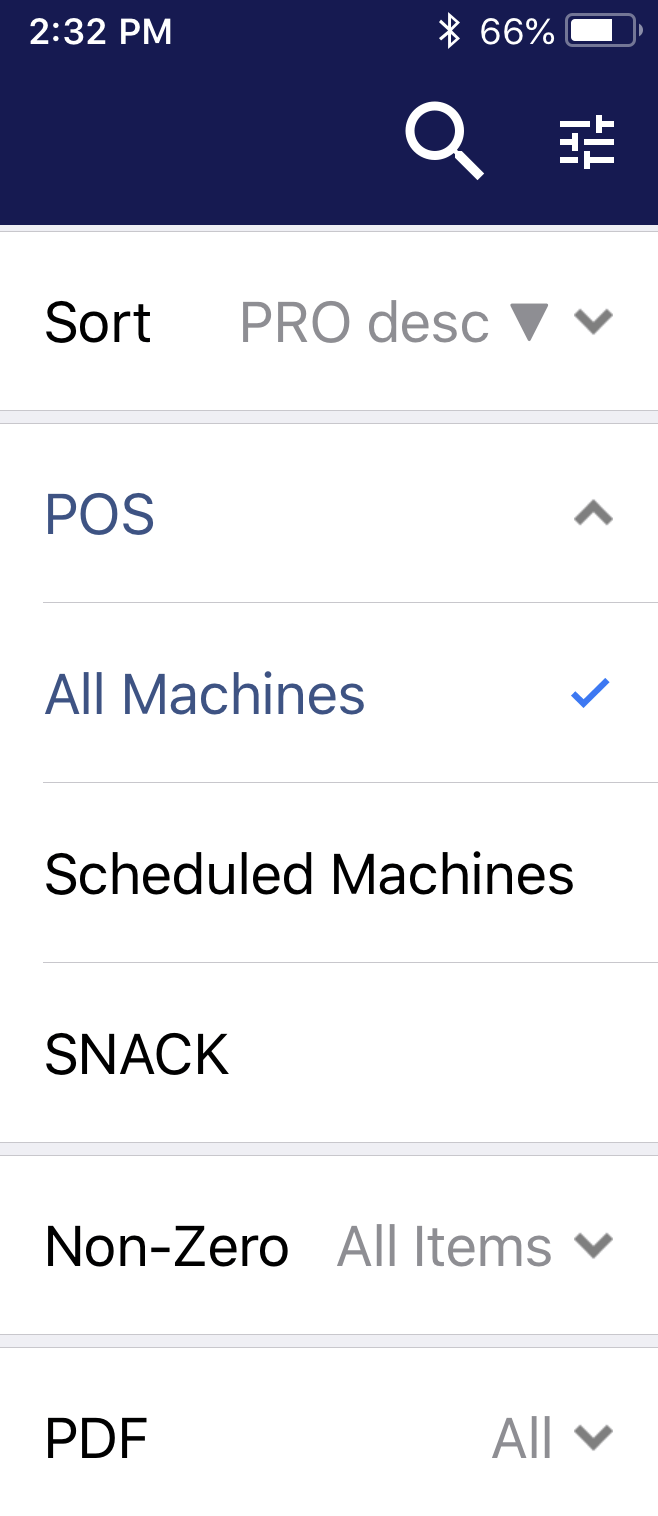
Task: Tap the filter sliders icon
Action: pos(587,143)
